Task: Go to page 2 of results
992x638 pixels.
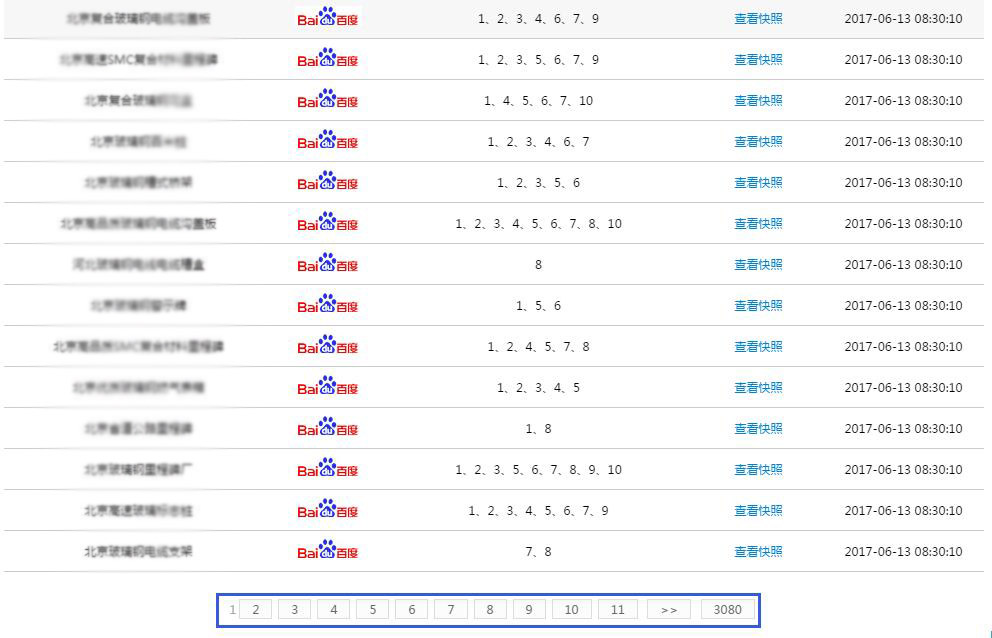Action: pyautogui.click(x=255, y=610)
